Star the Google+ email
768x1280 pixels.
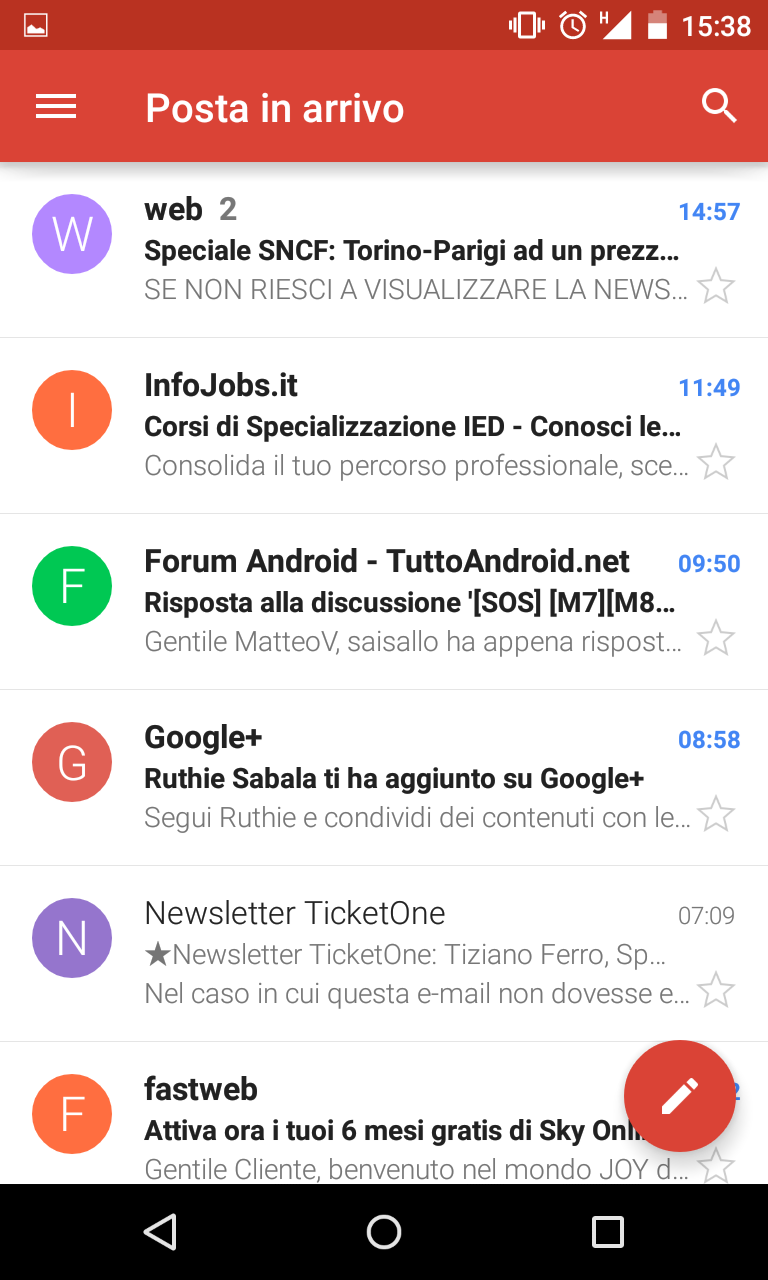point(716,815)
